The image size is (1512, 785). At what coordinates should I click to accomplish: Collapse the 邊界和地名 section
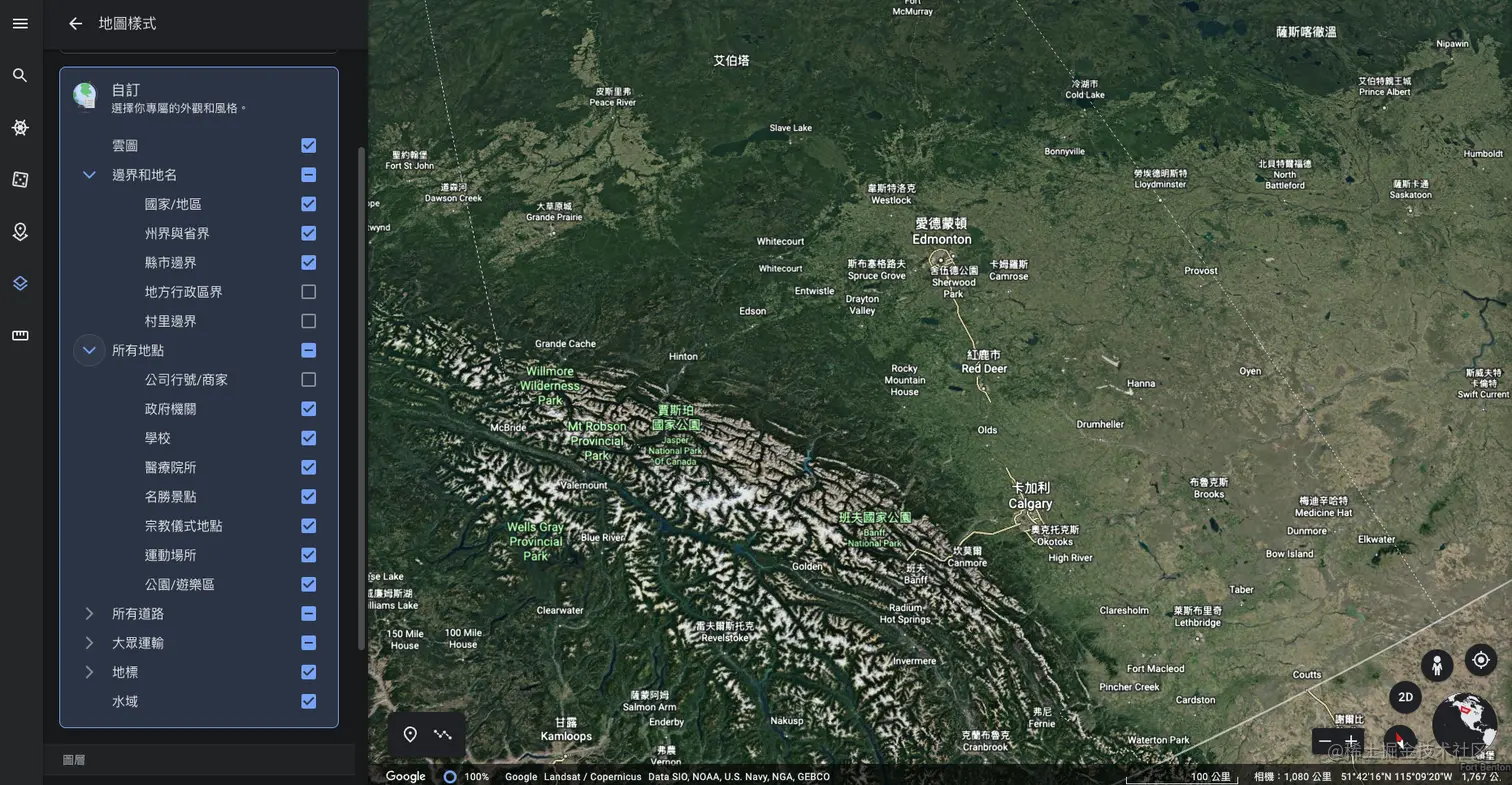click(x=89, y=175)
